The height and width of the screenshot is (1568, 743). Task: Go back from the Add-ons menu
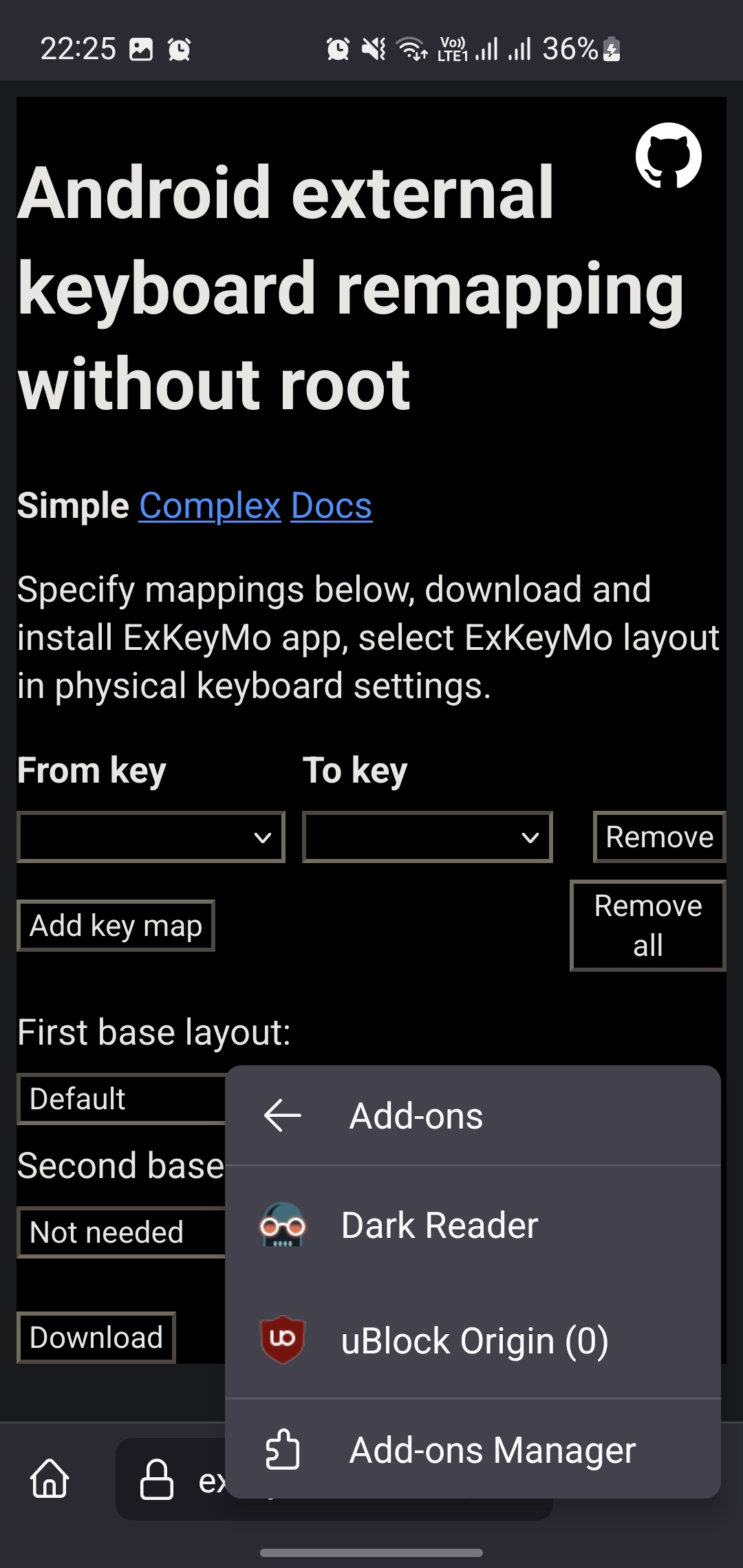tap(283, 1115)
